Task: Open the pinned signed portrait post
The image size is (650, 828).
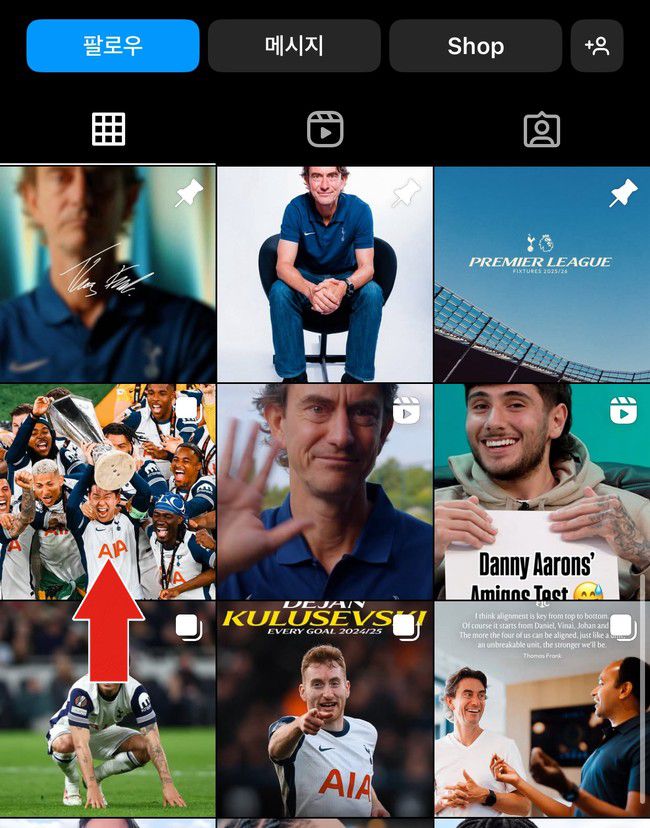Action: (107, 274)
